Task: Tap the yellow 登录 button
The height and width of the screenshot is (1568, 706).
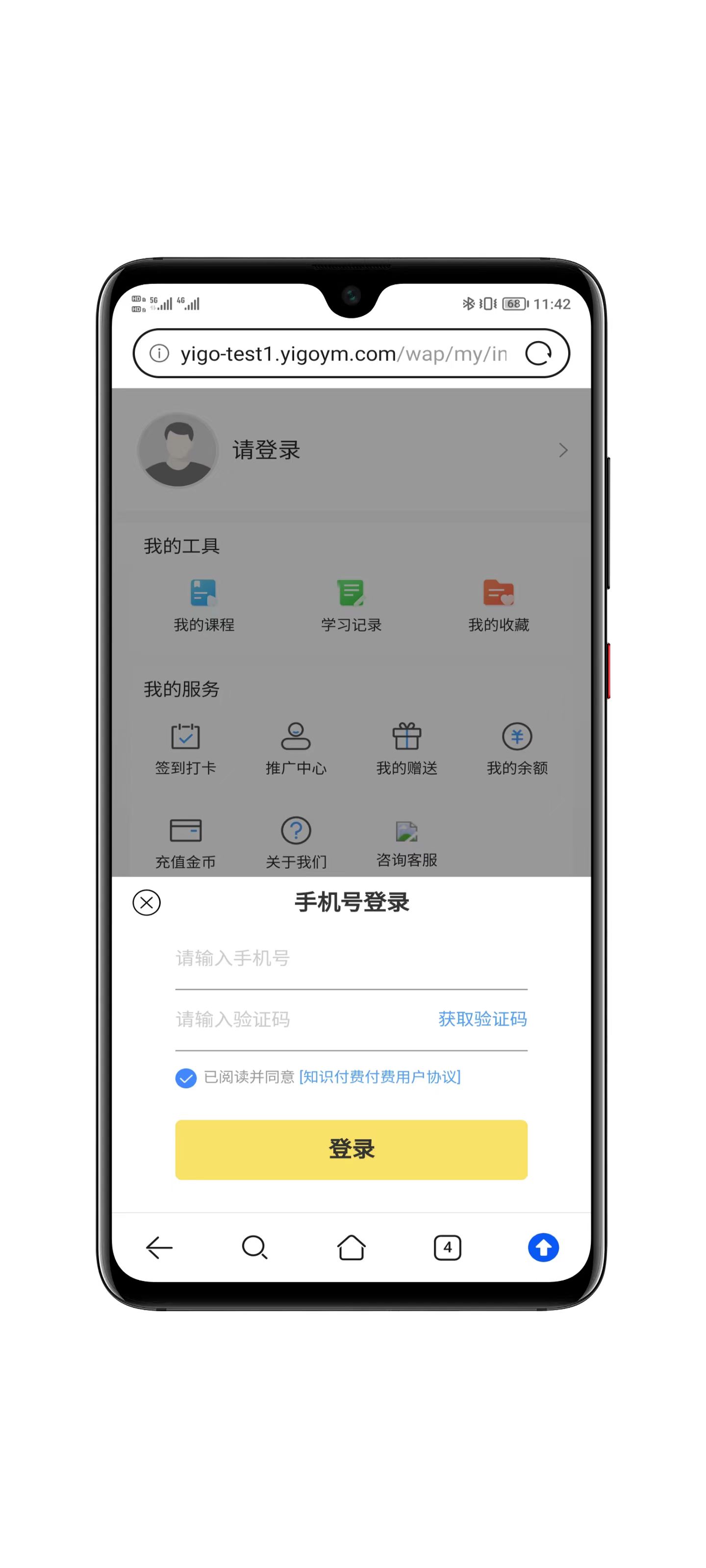Action: [x=351, y=1149]
